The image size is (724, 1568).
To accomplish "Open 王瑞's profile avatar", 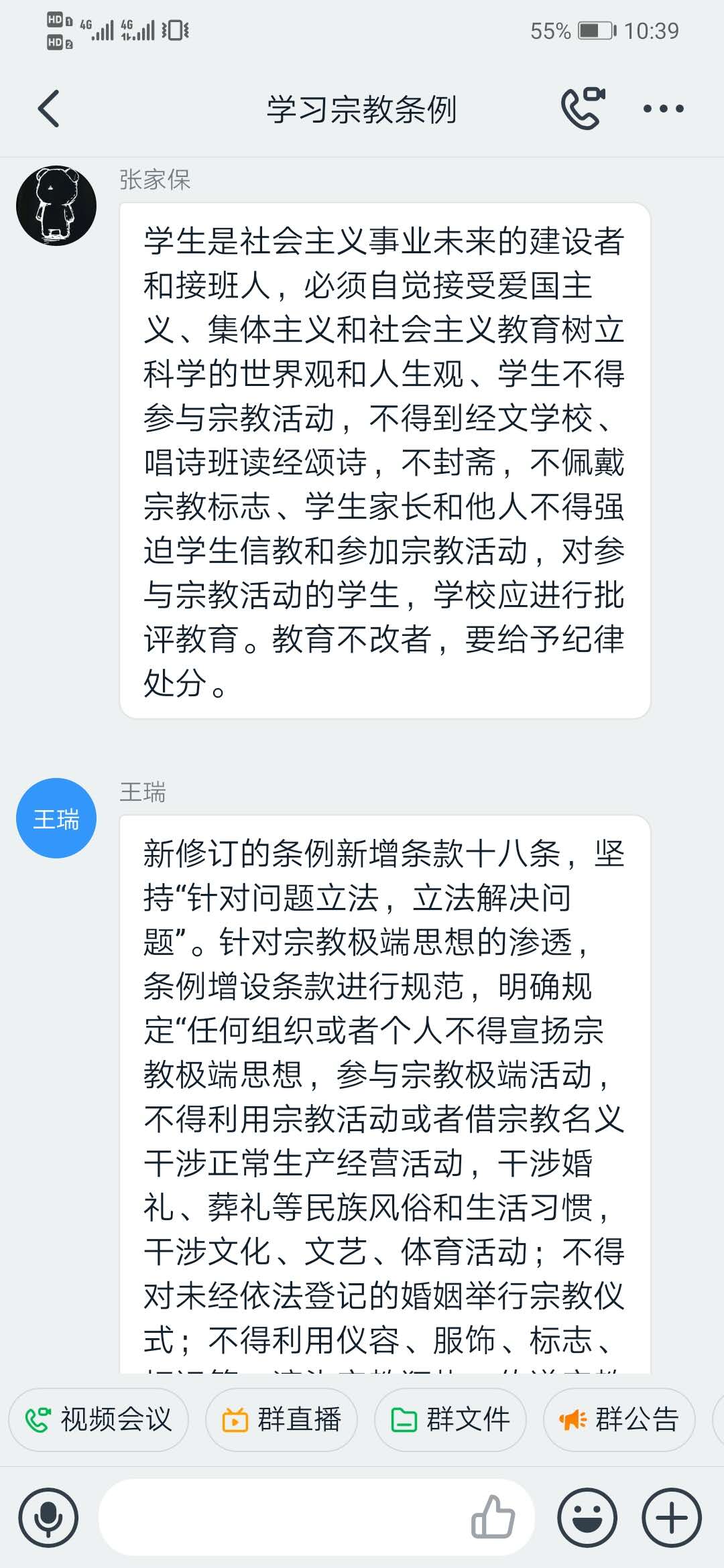I will coord(56,818).
